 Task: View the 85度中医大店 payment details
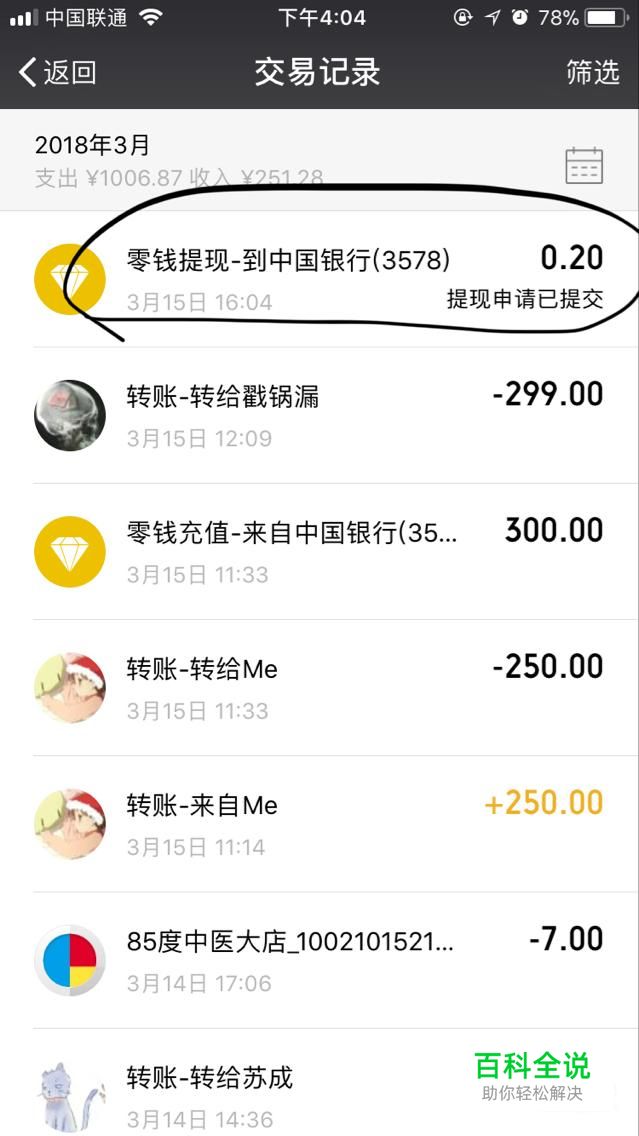coord(320,960)
